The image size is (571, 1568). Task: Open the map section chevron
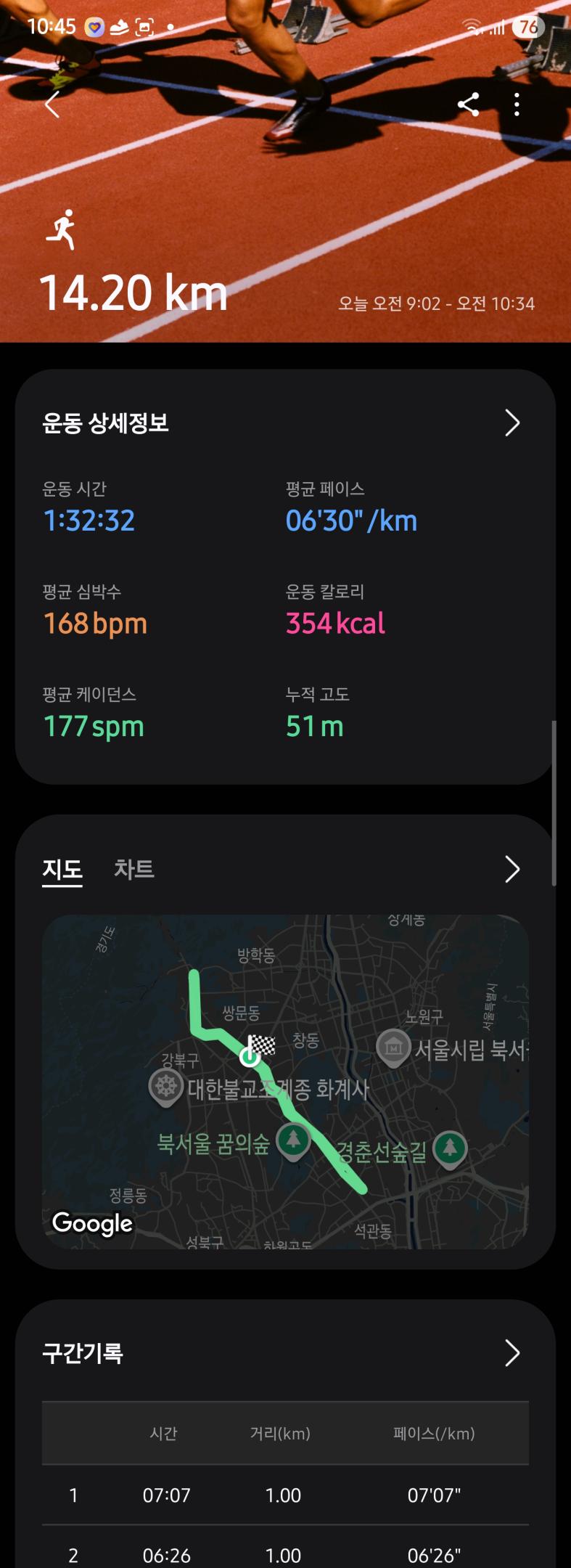pos(512,869)
